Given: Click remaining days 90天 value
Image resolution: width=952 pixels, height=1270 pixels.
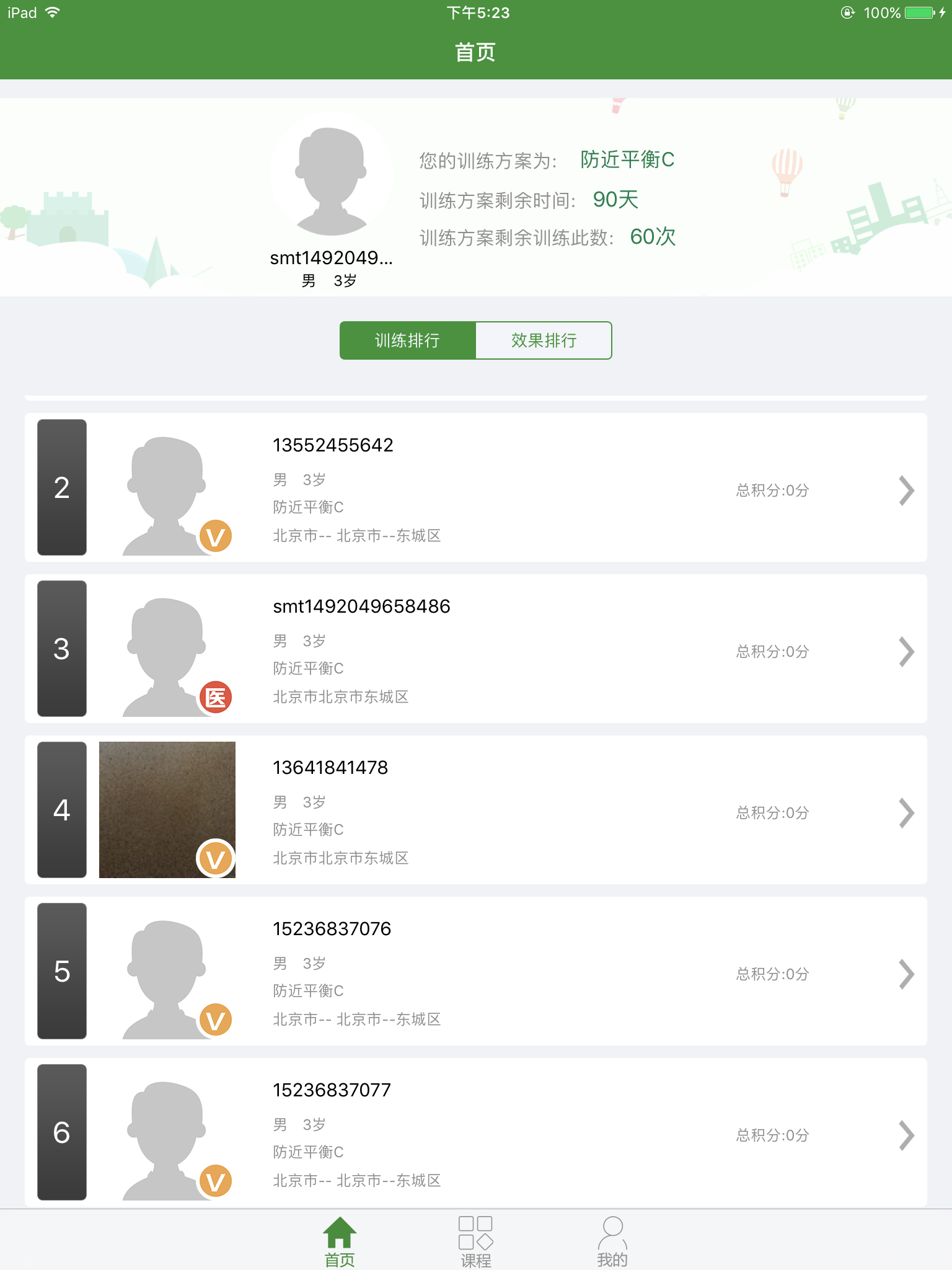Looking at the screenshot, I should [616, 199].
